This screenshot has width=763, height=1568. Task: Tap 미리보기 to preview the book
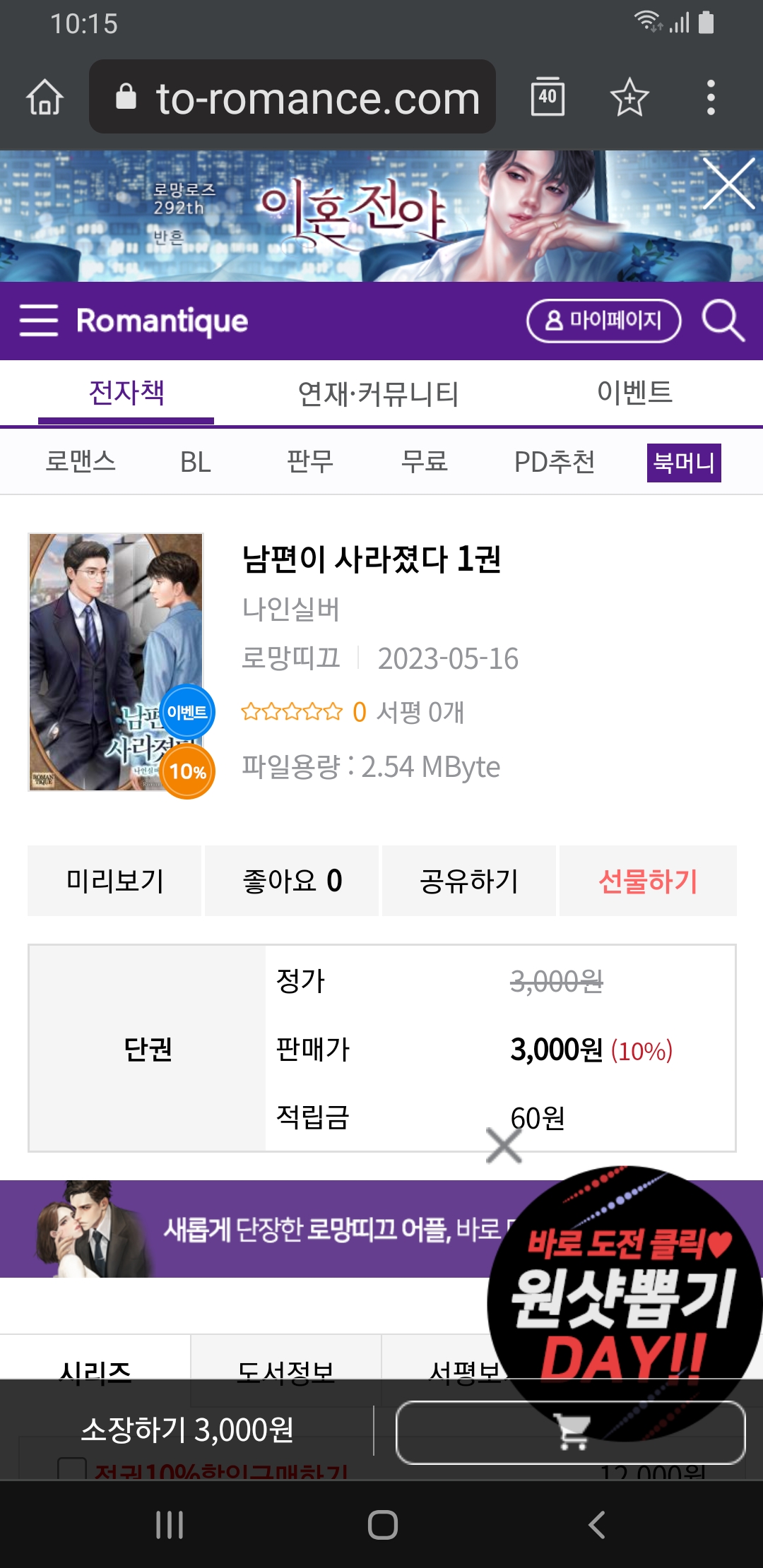point(114,881)
